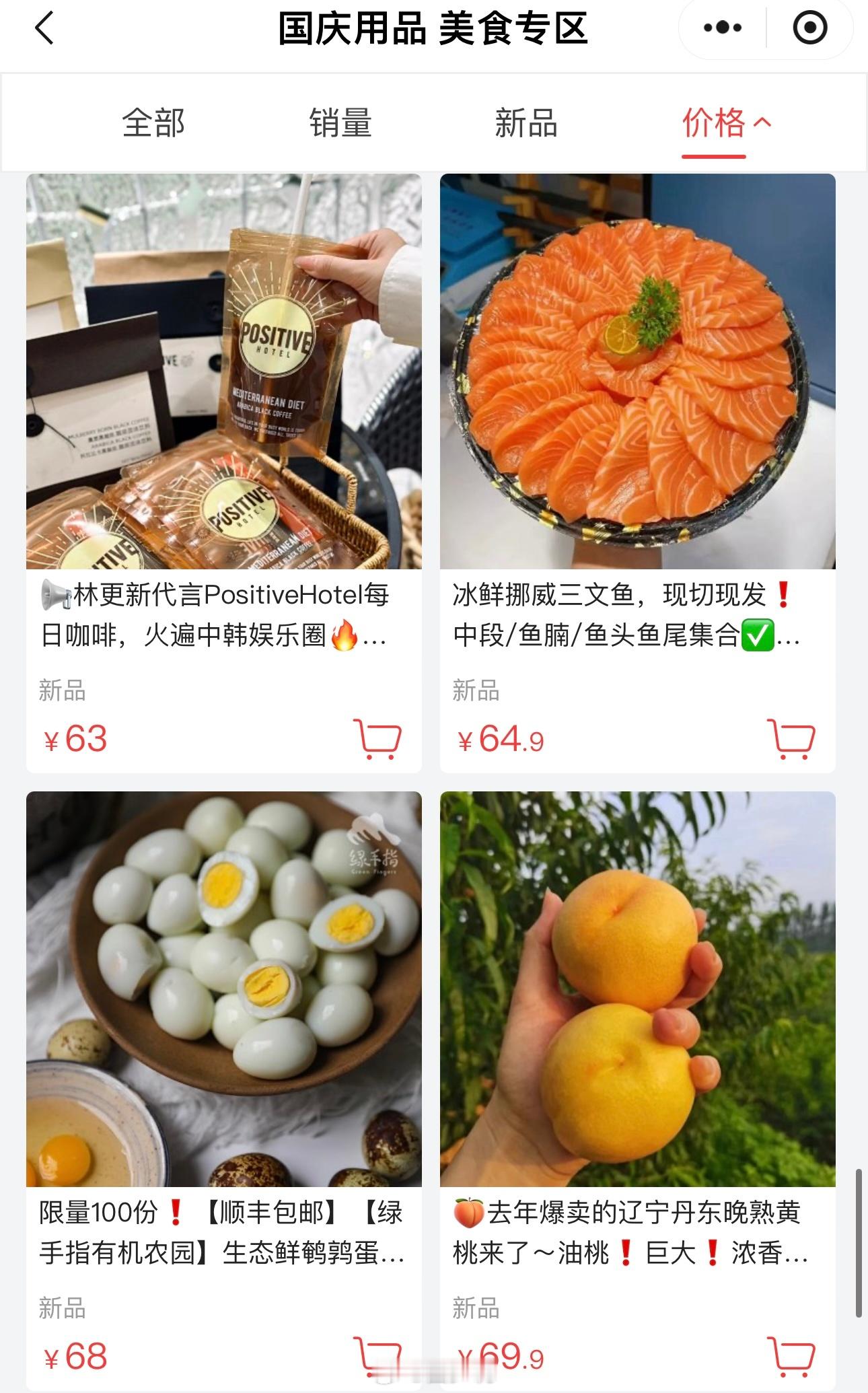Screen dimensions: 868x1393
Task: Close the mini program with the circle button
Action: coord(809,28)
